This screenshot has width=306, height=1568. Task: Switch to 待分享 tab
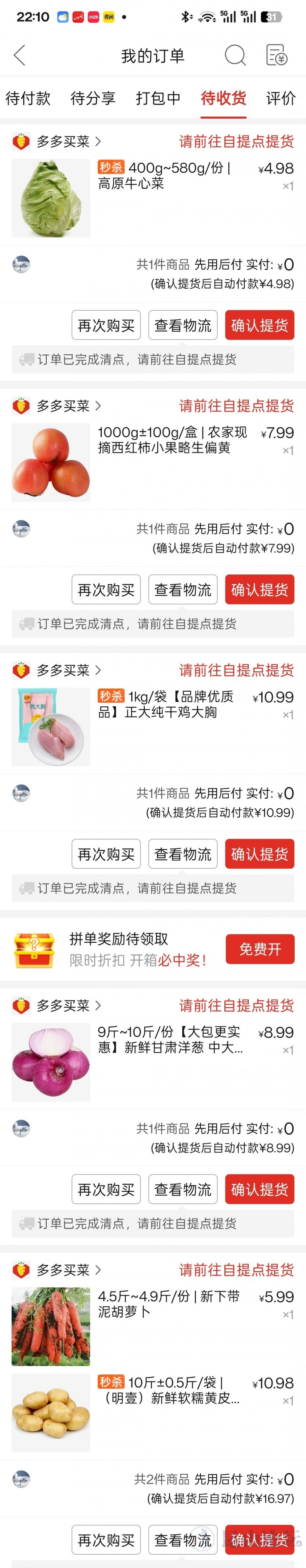[93, 98]
